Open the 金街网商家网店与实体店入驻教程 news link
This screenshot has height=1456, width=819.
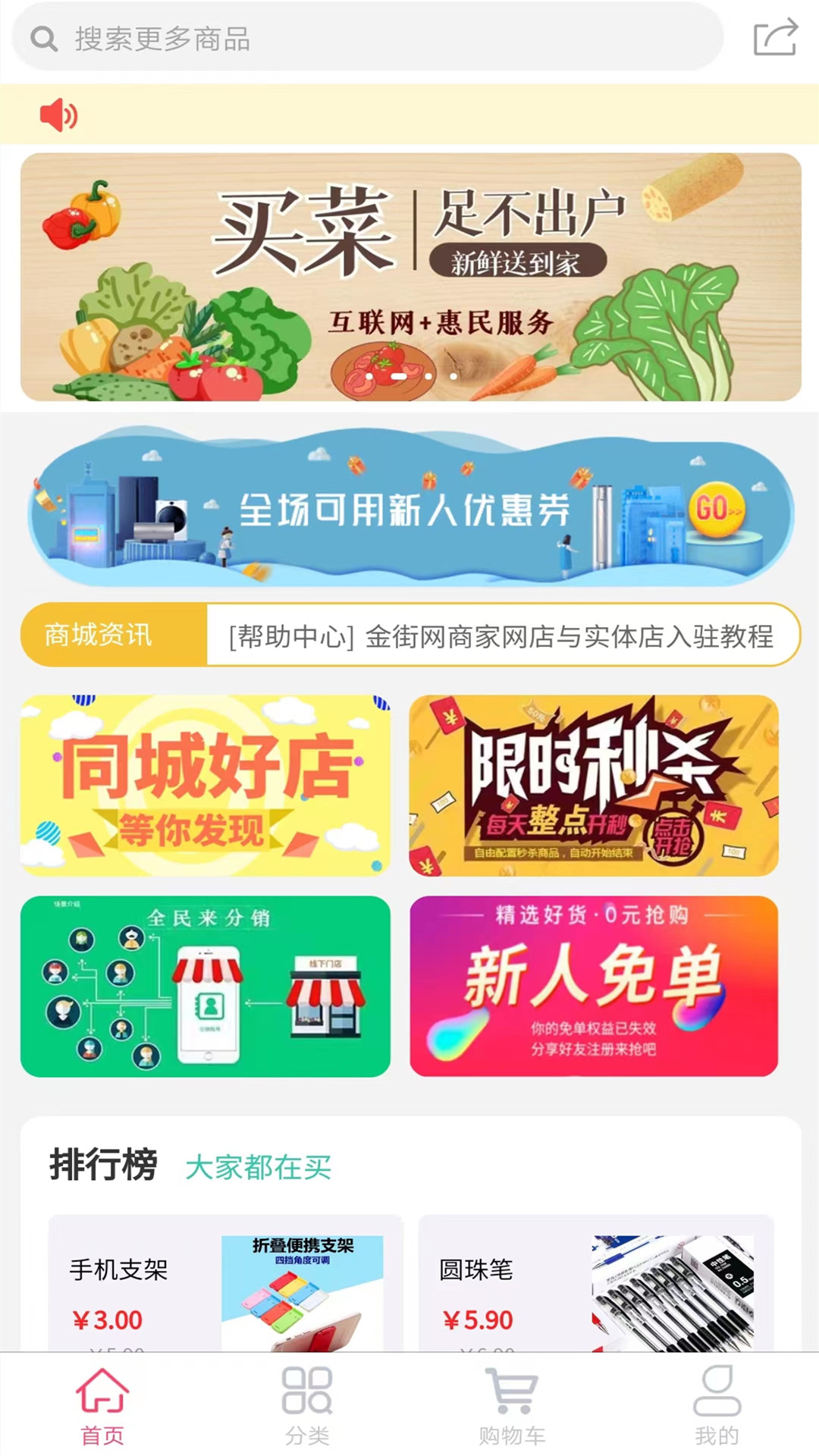[x=500, y=635]
